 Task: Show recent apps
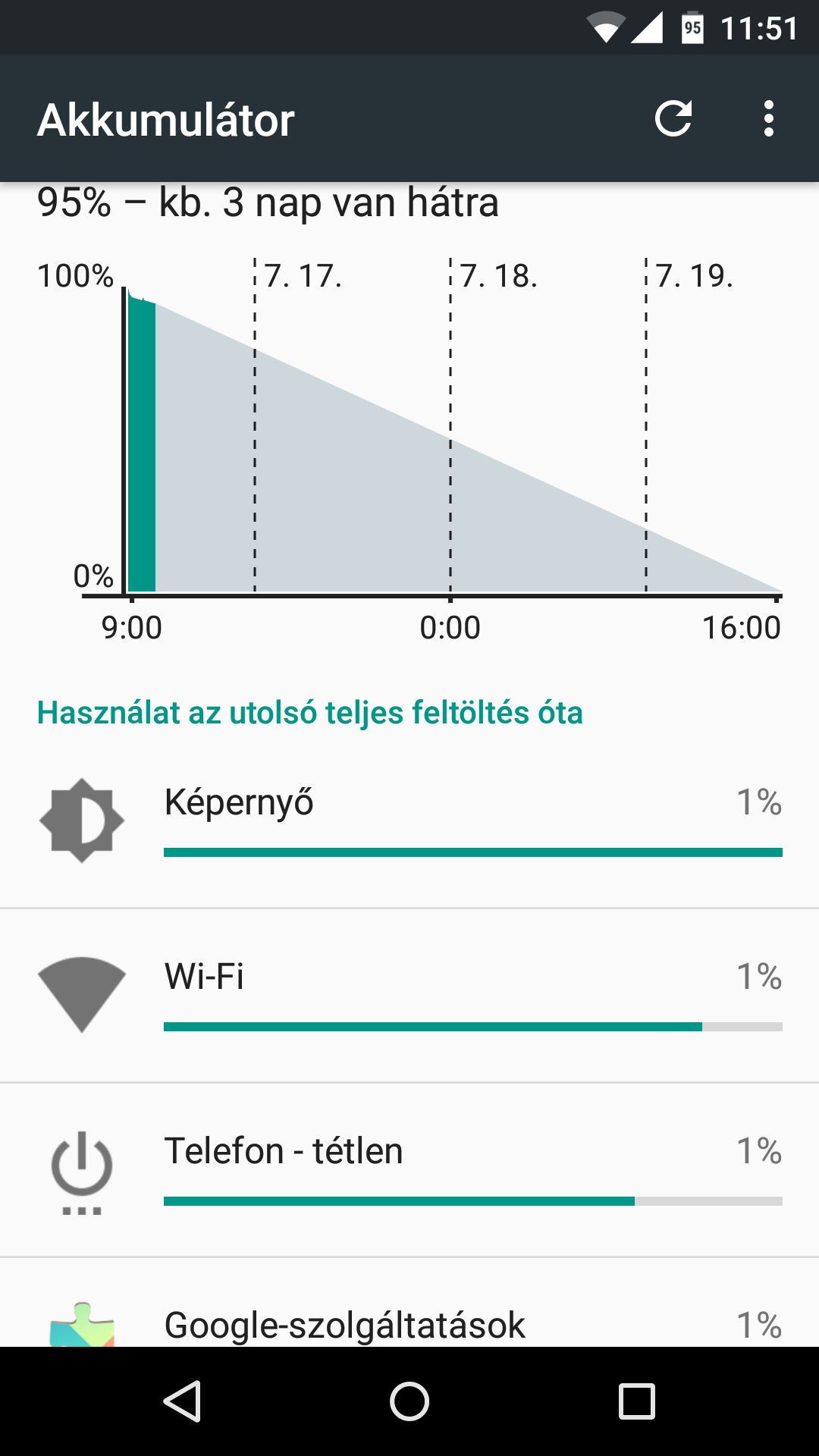[637, 1401]
